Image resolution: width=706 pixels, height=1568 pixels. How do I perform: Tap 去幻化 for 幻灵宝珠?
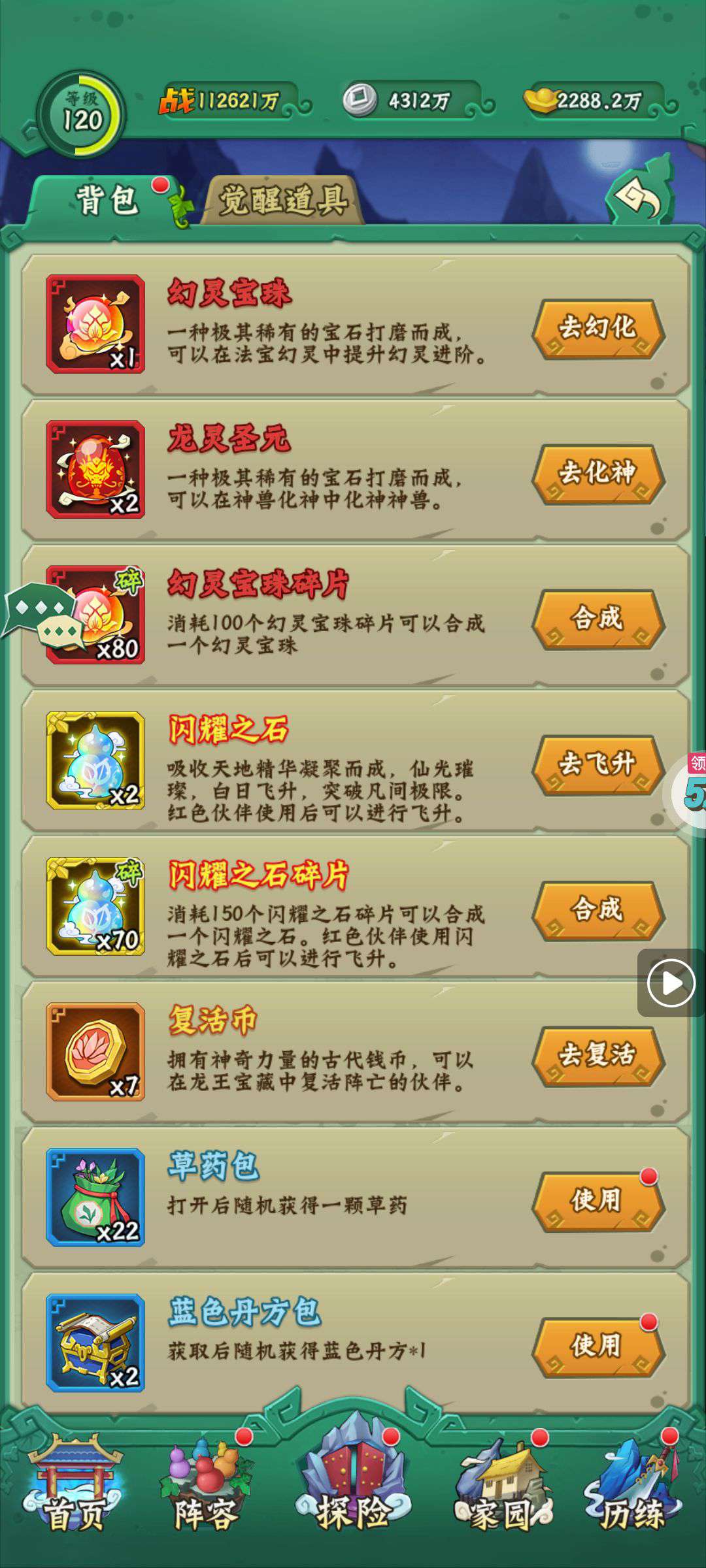[x=597, y=327]
